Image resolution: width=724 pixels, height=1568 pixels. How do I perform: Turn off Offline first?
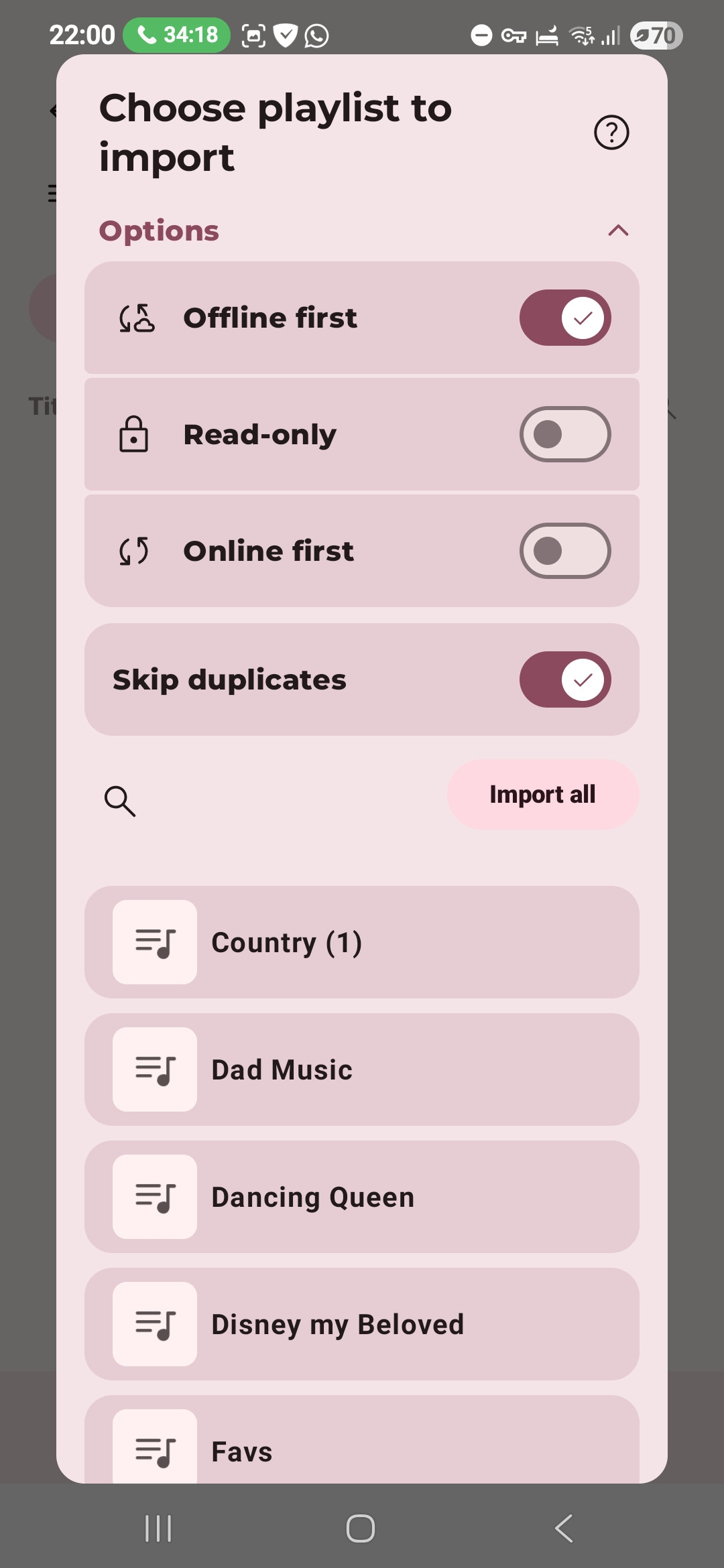[x=564, y=318]
